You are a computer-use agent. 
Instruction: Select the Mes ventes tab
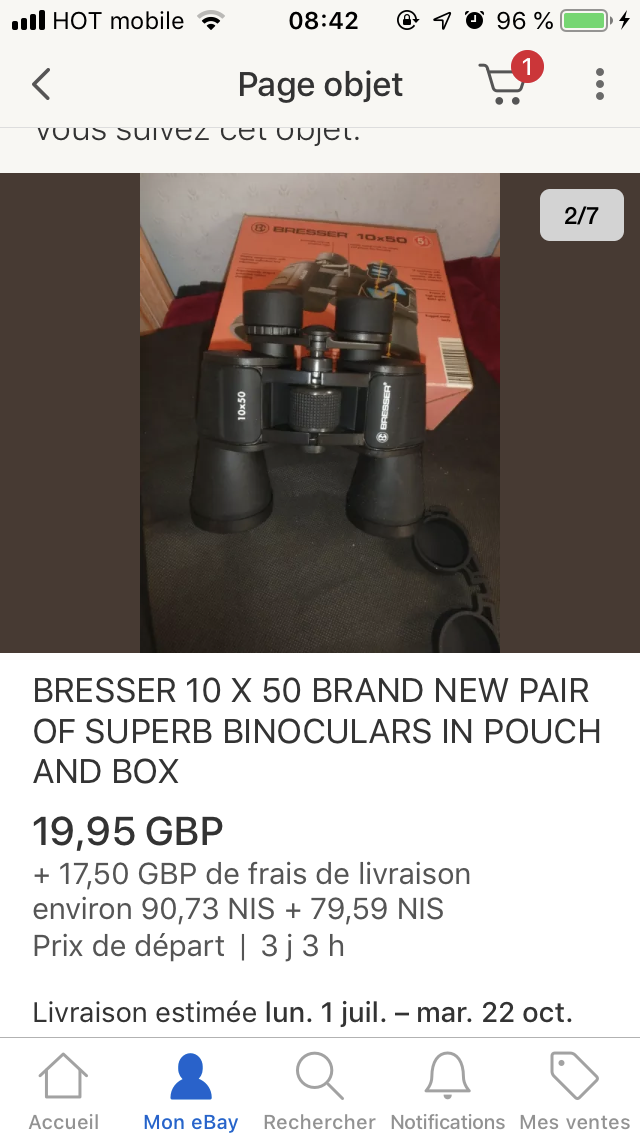pos(575,1090)
